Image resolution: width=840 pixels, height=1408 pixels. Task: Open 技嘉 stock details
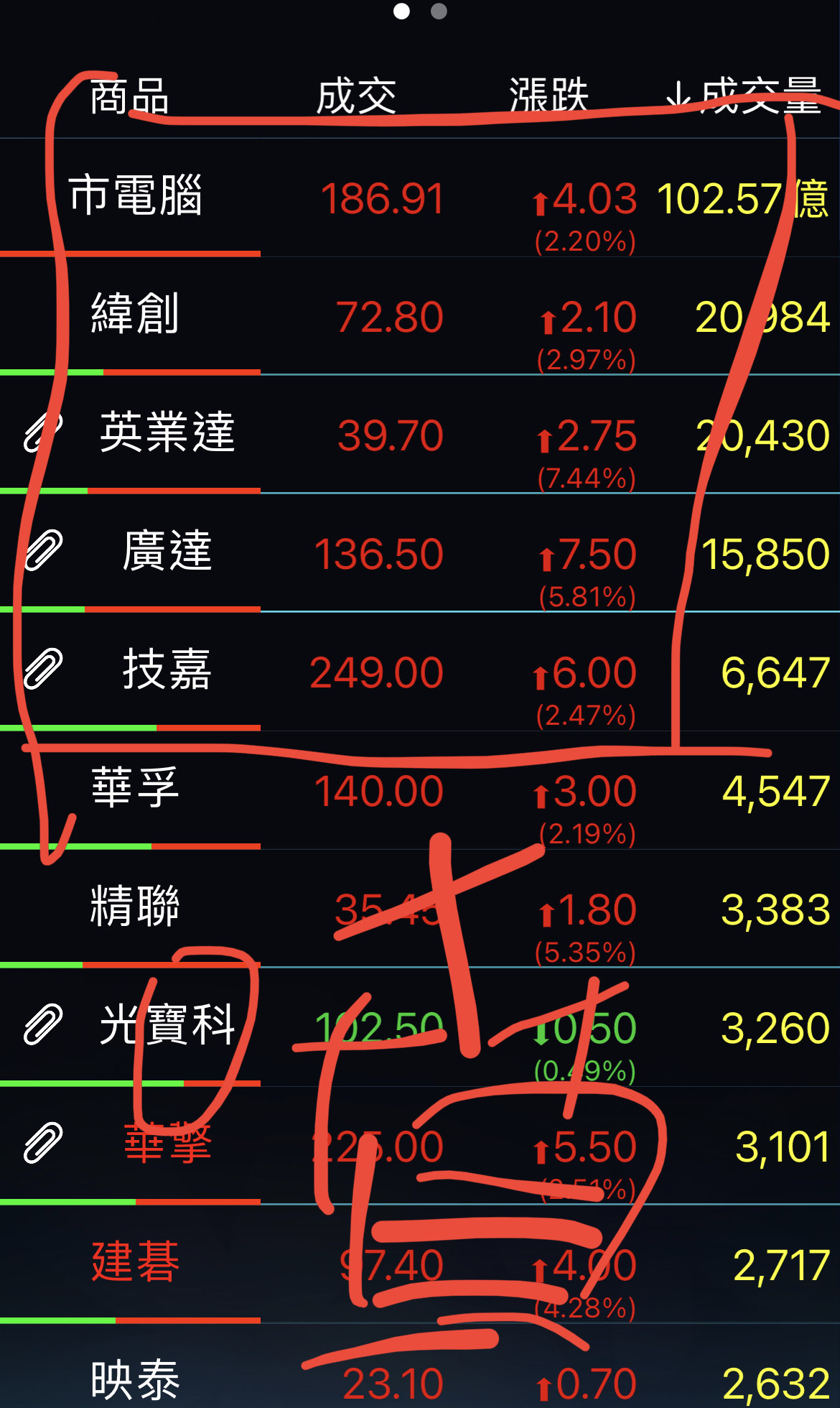[420, 672]
